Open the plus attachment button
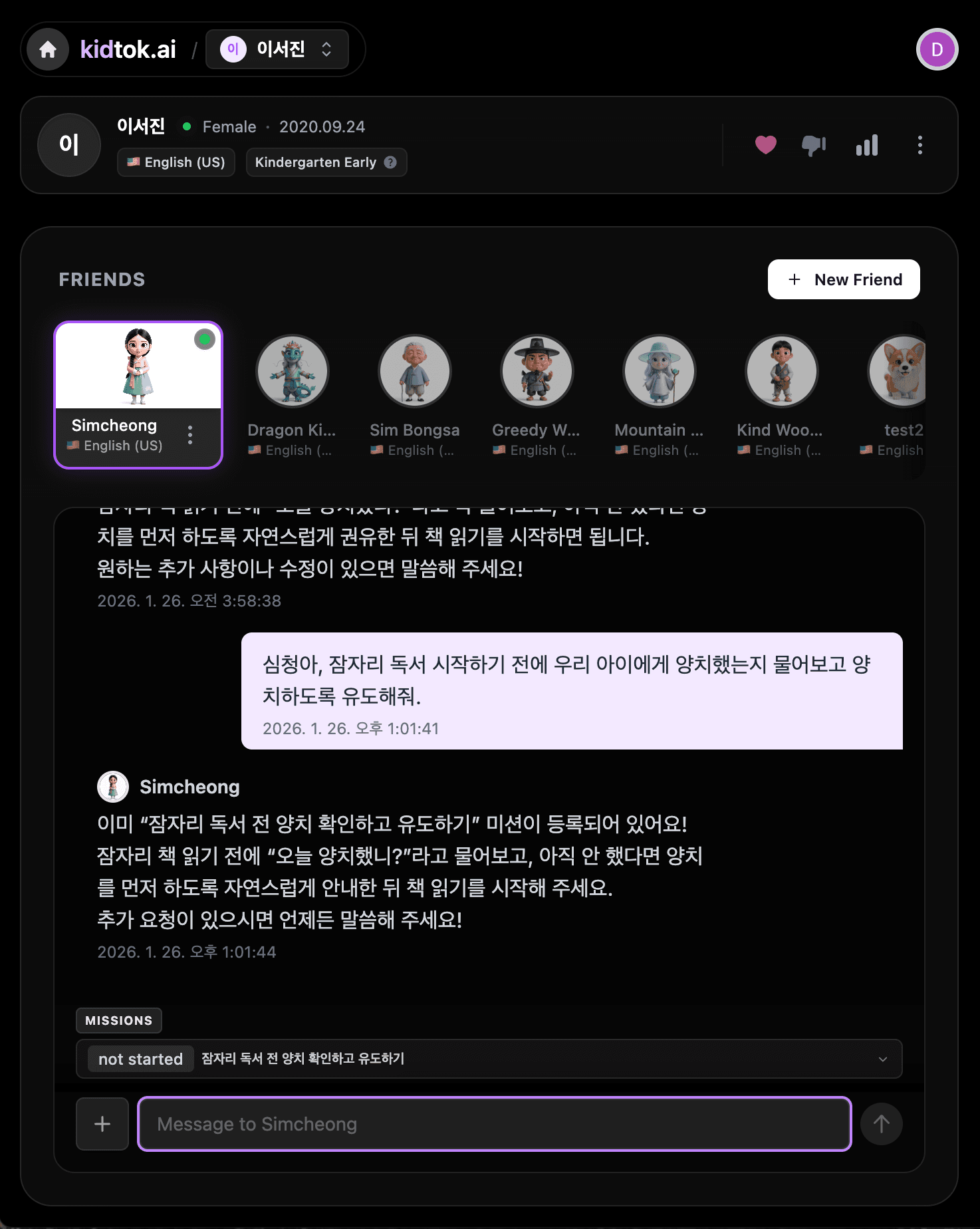Image resolution: width=980 pixels, height=1229 pixels. tap(102, 1124)
